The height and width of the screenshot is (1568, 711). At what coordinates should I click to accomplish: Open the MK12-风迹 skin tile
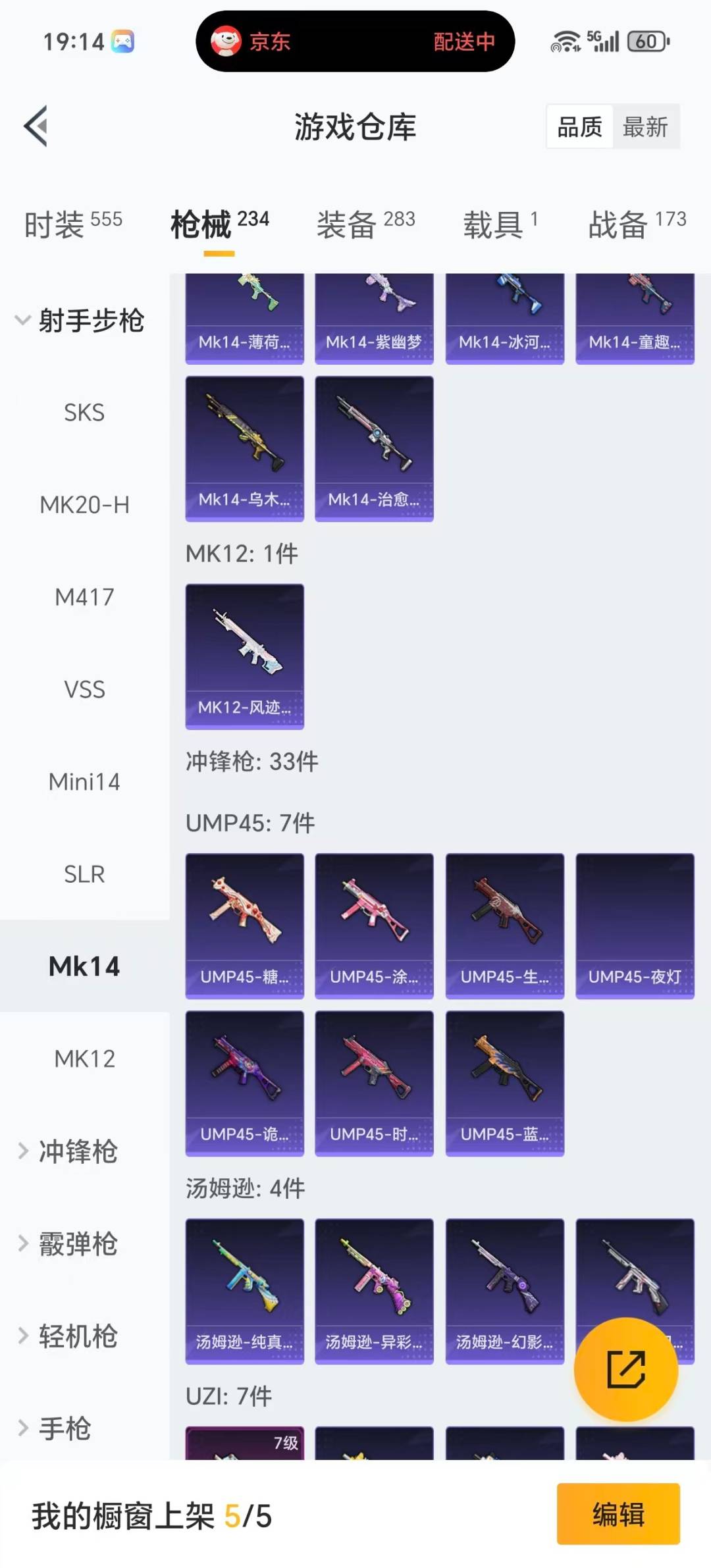click(x=244, y=656)
